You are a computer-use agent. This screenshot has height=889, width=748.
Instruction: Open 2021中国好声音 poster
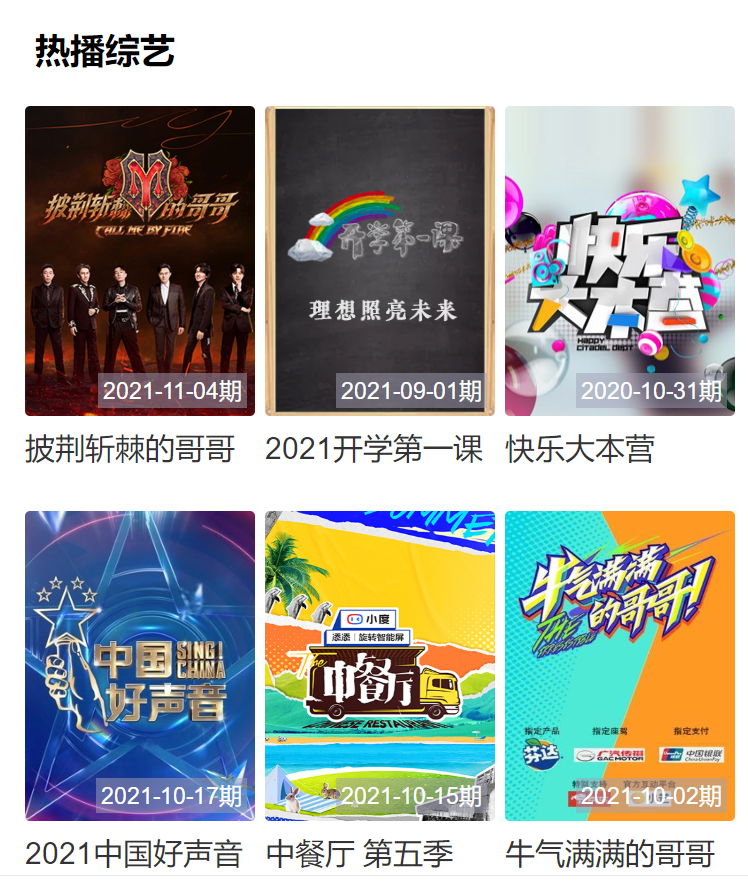[x=140, y=665]
